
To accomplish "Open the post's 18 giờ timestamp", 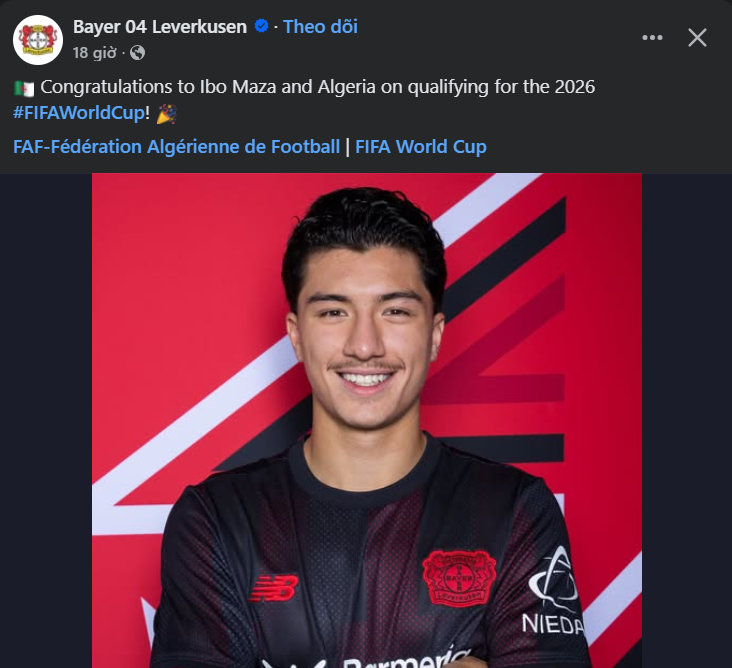I will 95,52.
